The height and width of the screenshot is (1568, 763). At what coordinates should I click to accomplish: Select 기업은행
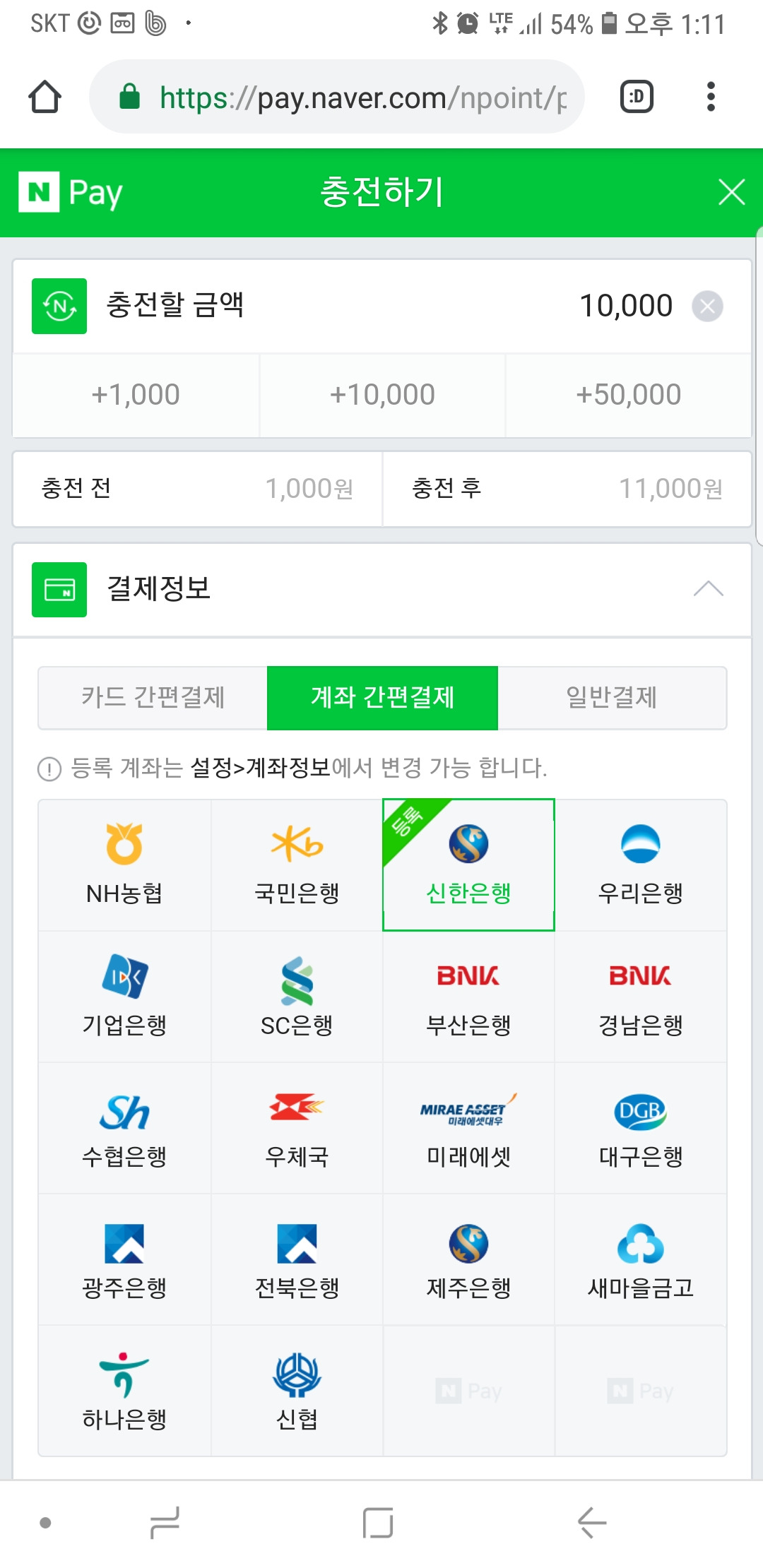[124, 997]
